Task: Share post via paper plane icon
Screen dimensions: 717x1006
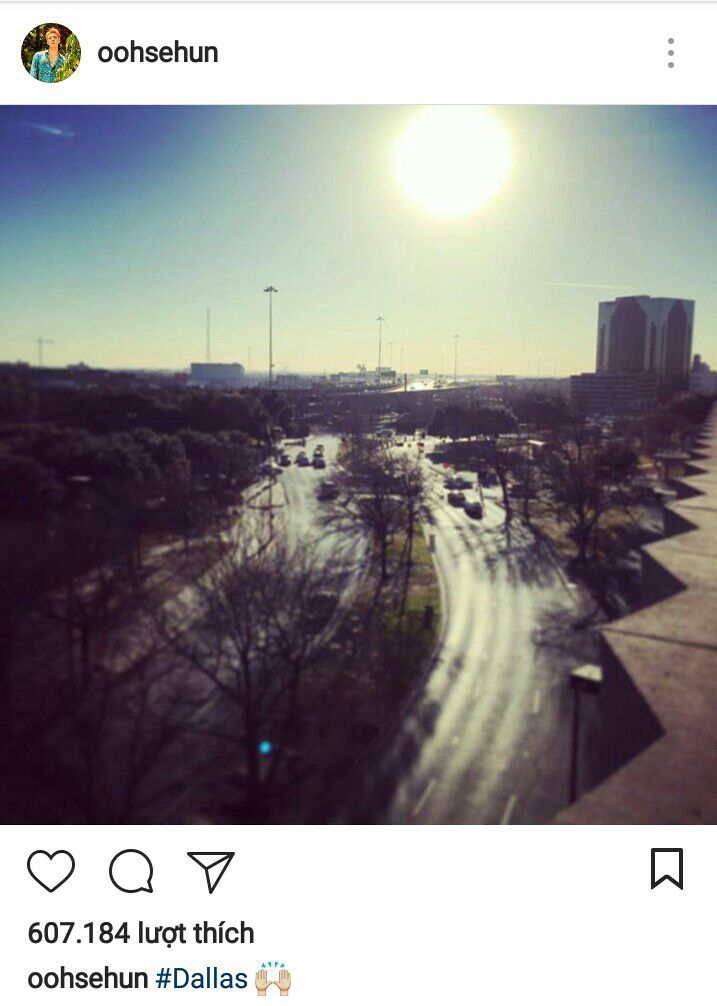Action: pyautogui.click(x=211, y=870)
